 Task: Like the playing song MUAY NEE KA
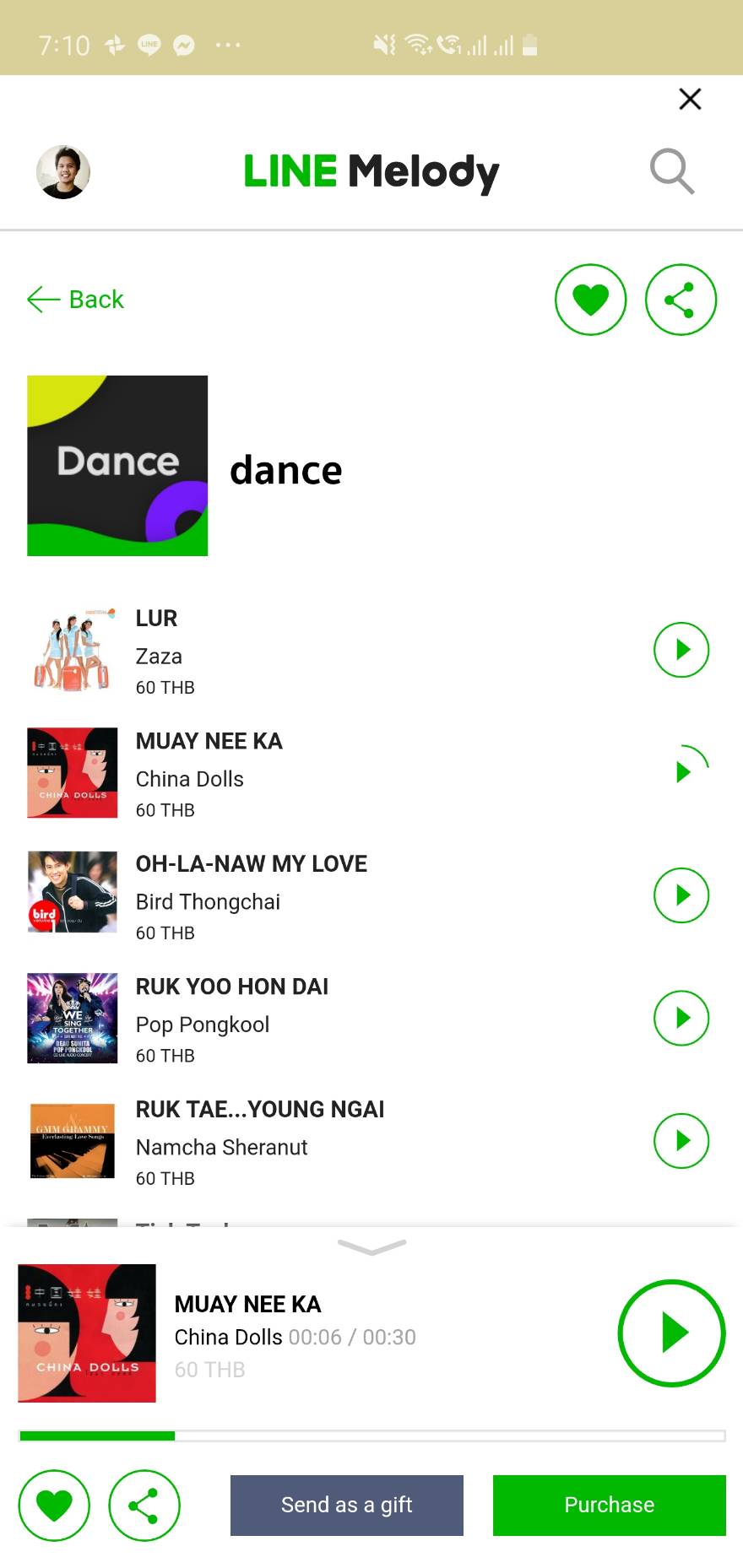click(54, 1506)
